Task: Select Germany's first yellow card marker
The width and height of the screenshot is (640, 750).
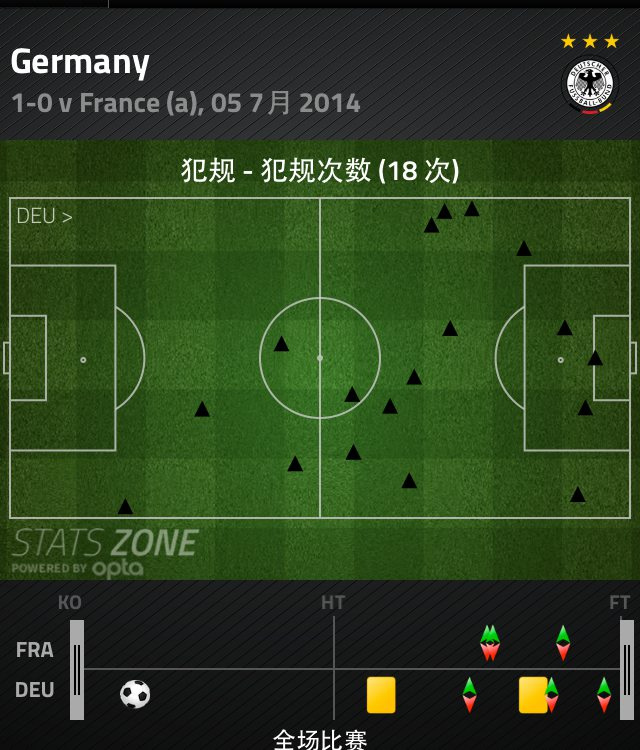Action: click(381, 695)
